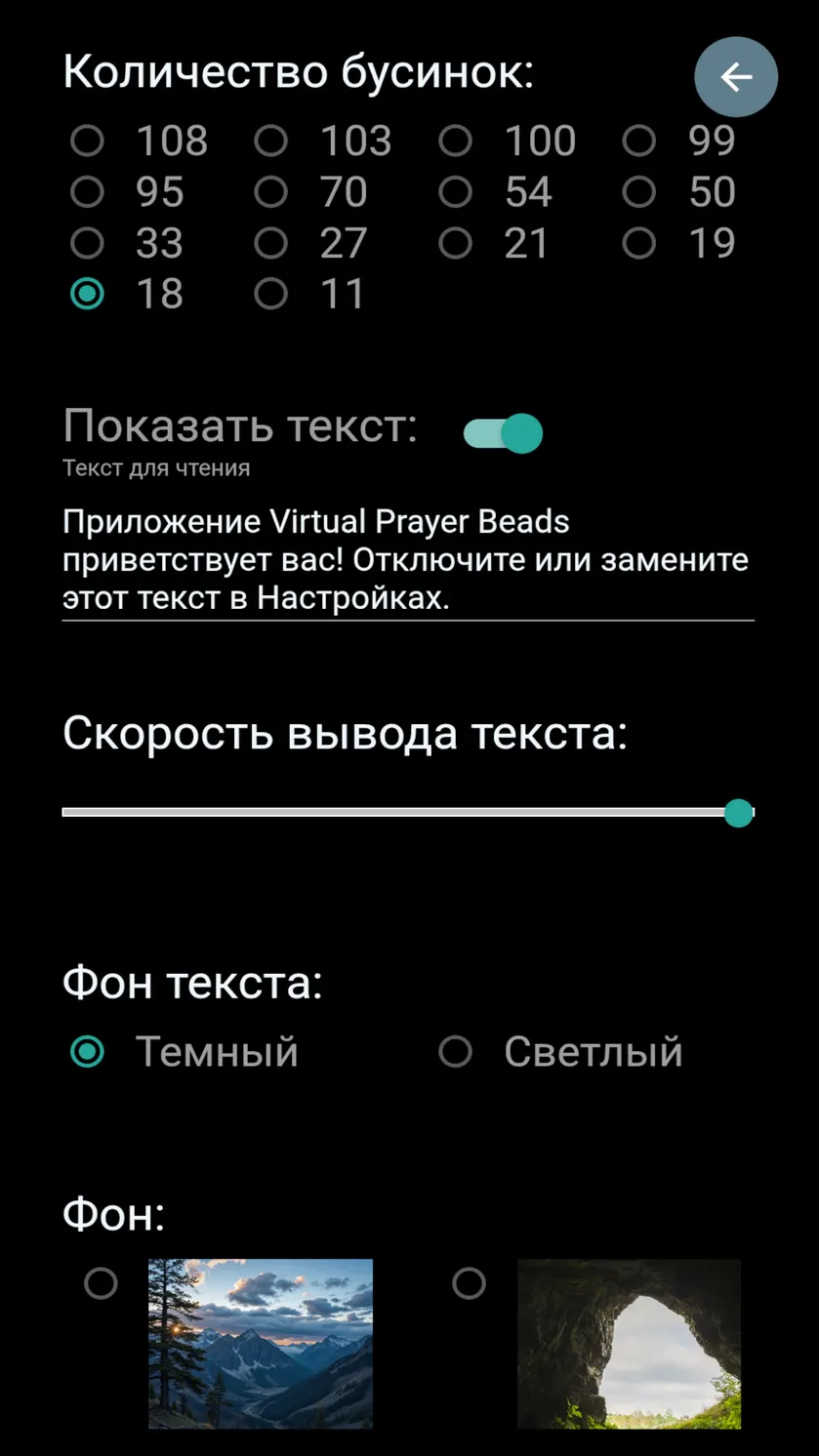Select 108 beads

(140, 142)
